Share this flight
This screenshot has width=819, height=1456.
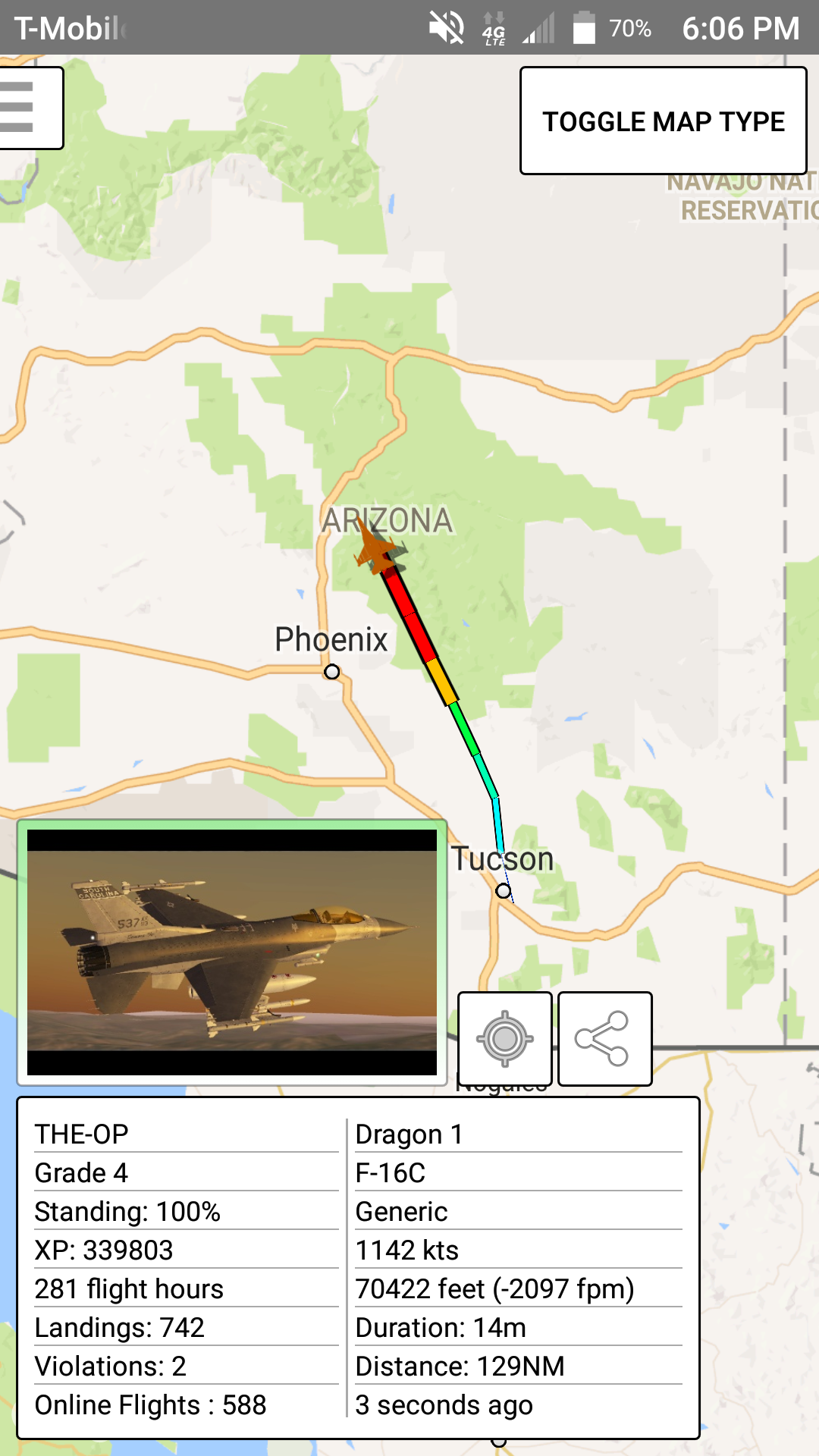(604, 1038)
